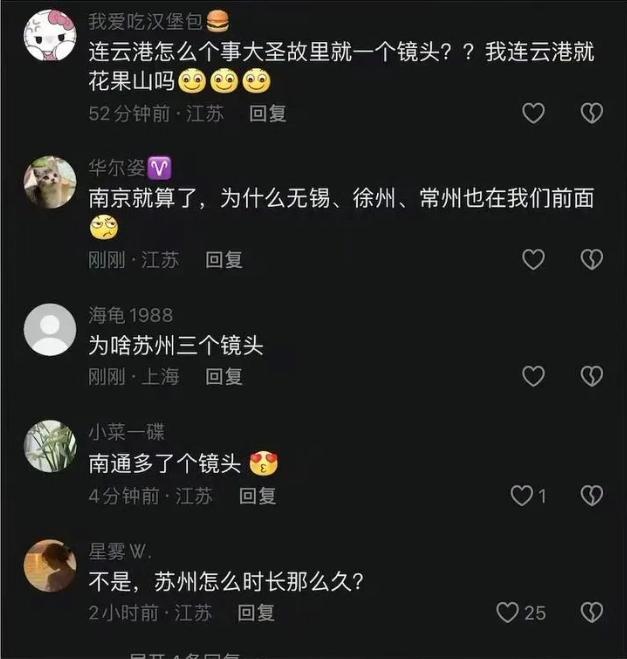Open 星雾W.'s profile avatar
The image size is (627, 659).
(49, 564)
